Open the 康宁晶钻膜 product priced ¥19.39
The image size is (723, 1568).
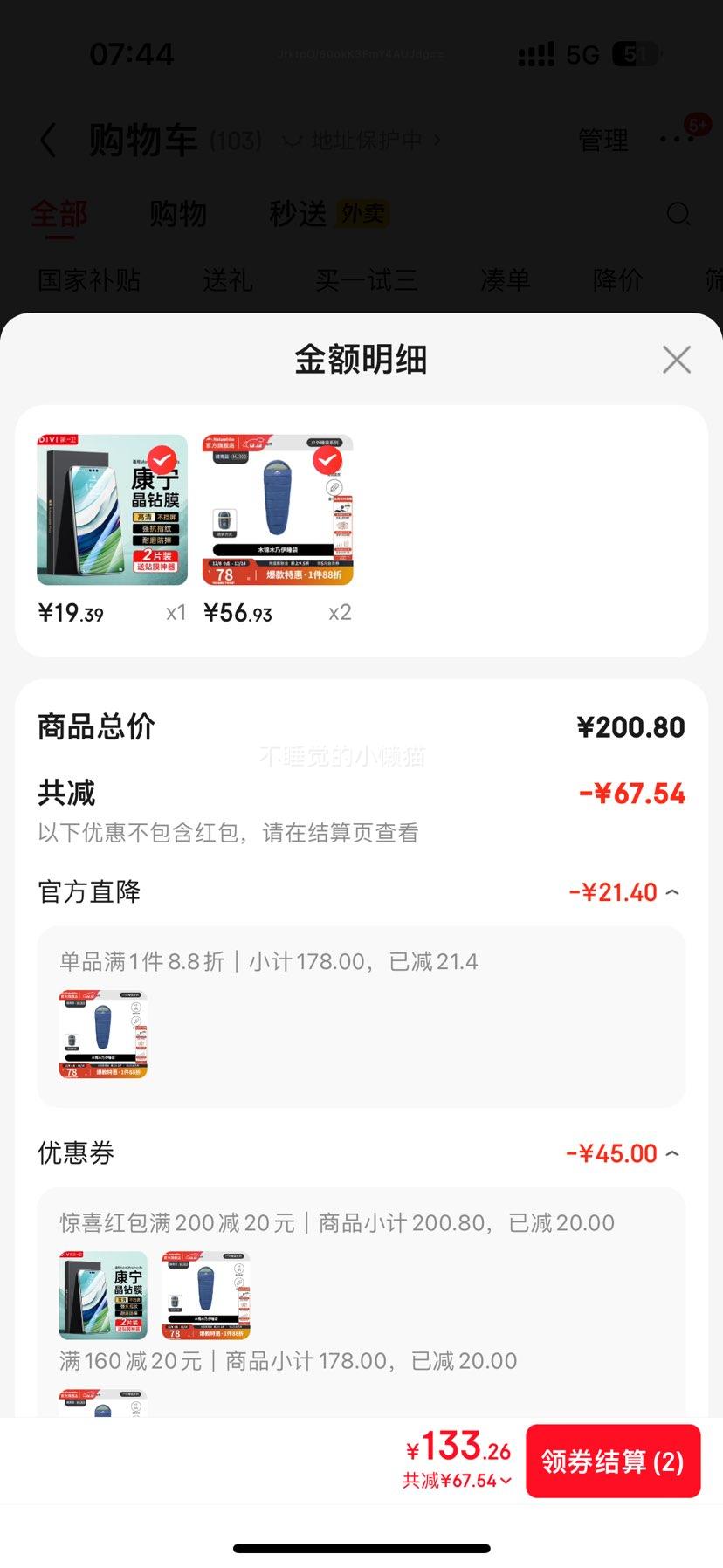point(112,510)
